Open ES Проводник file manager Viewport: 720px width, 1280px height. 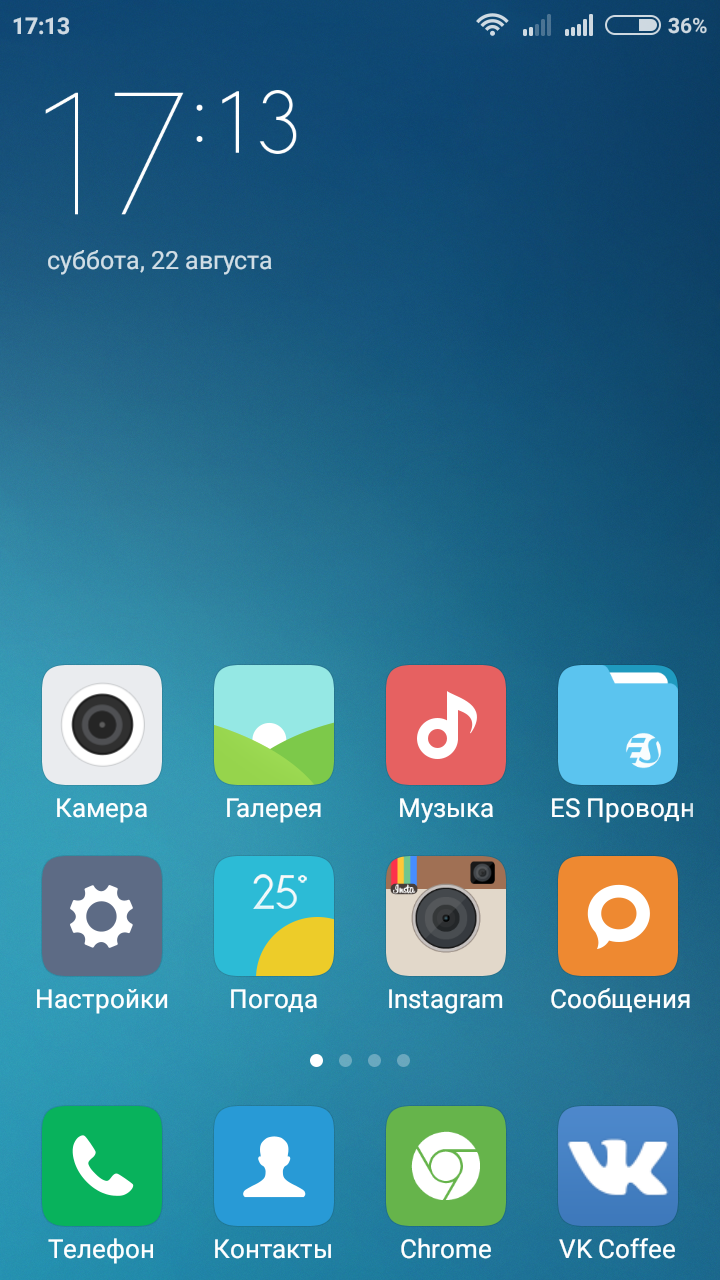(x=618, y=725)
